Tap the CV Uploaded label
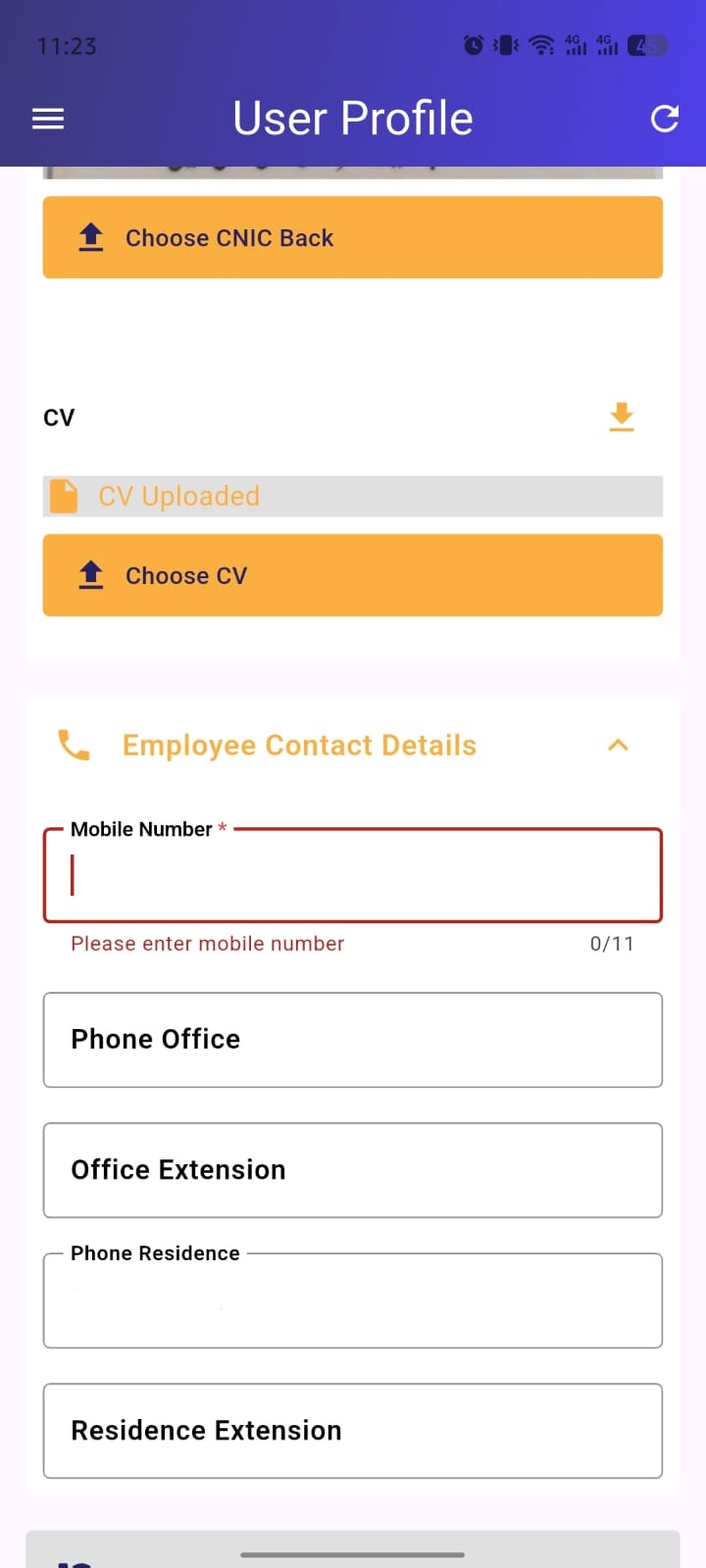 pos(178,496)
